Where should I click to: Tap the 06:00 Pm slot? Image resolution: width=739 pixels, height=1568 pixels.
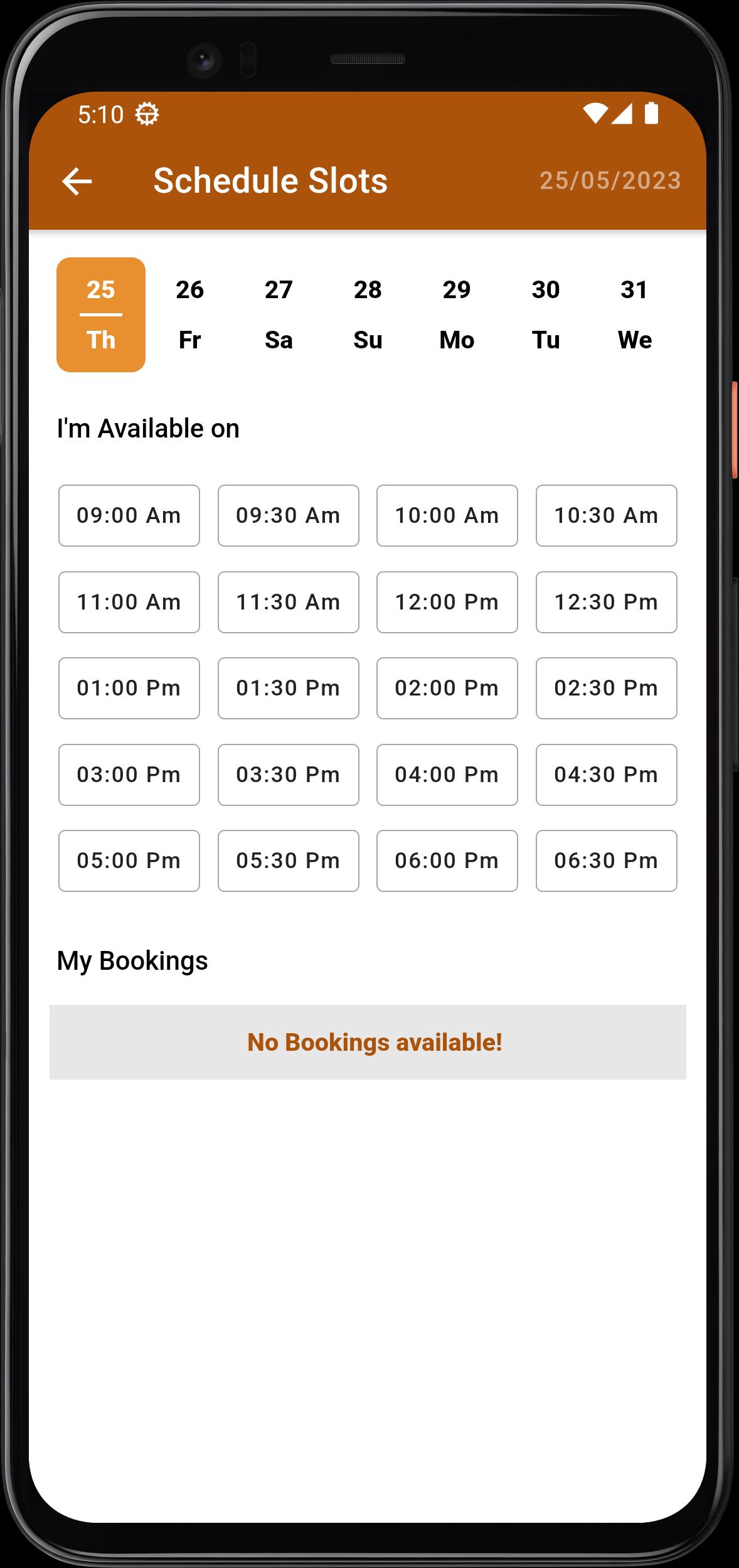point(447,861)
